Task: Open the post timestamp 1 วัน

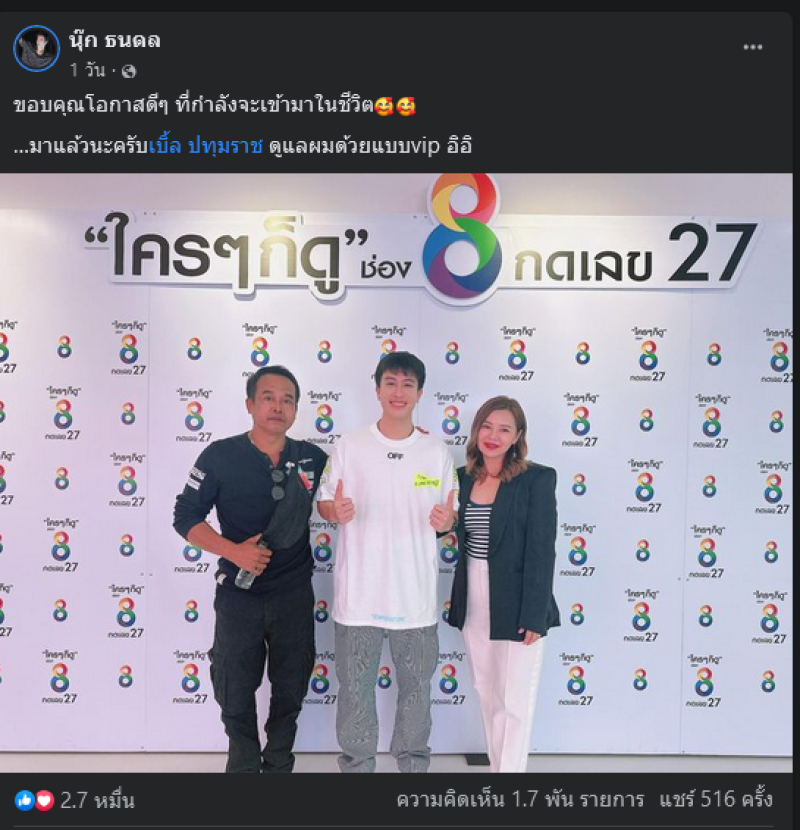Action: (88, 71)
